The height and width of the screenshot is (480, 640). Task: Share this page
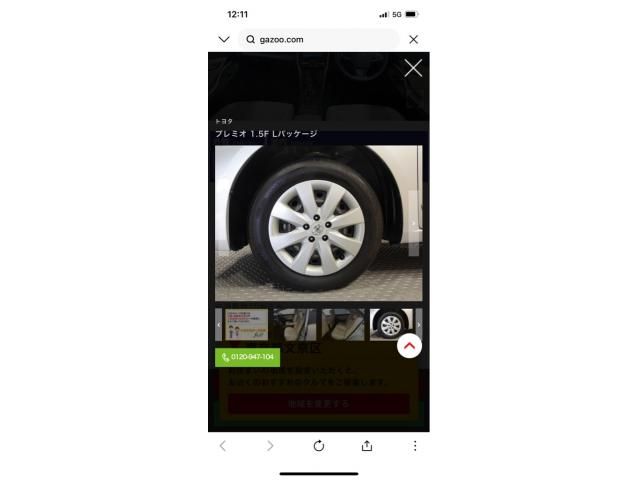(367, 446)
